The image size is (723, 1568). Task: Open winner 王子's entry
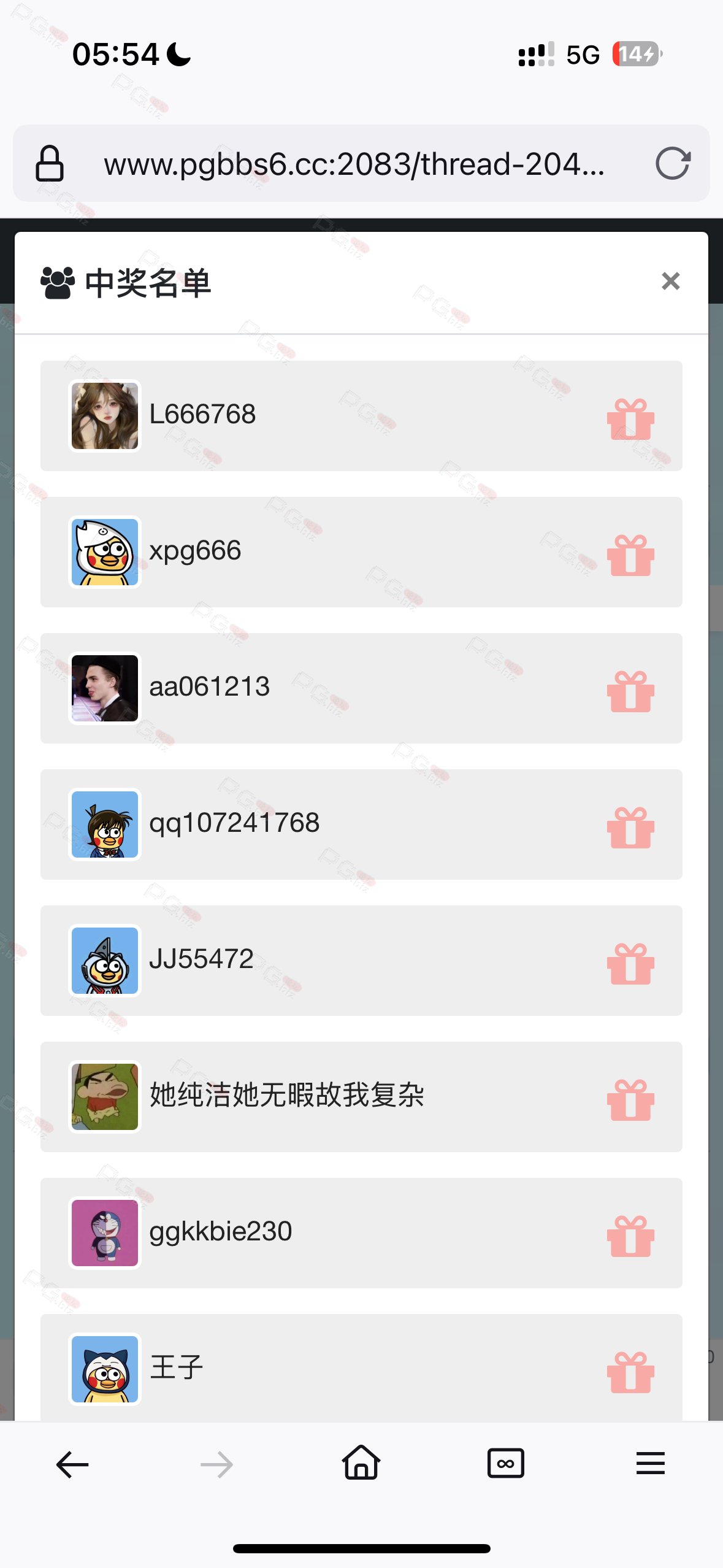coord(361,1367)
